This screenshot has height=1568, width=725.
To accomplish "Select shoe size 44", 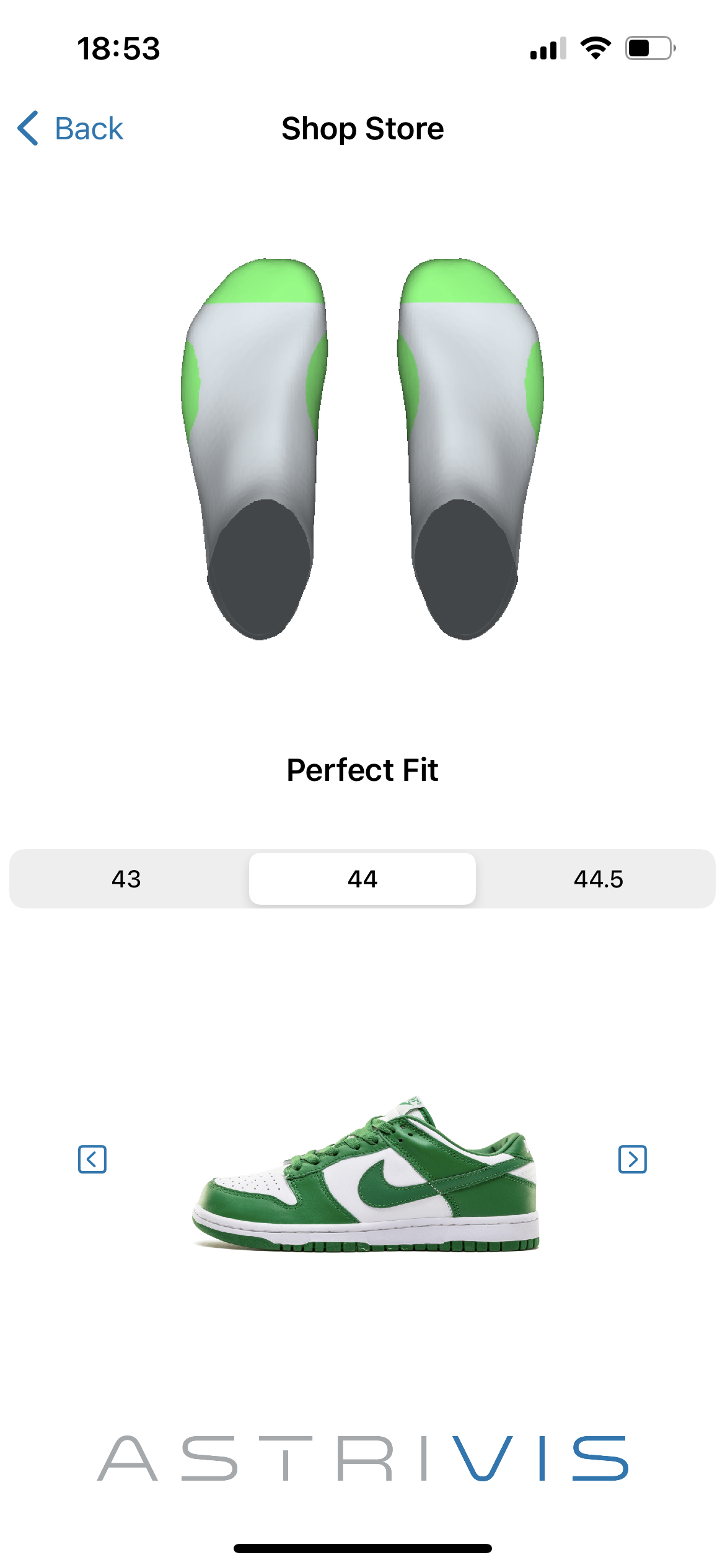I will coord(362,879).
